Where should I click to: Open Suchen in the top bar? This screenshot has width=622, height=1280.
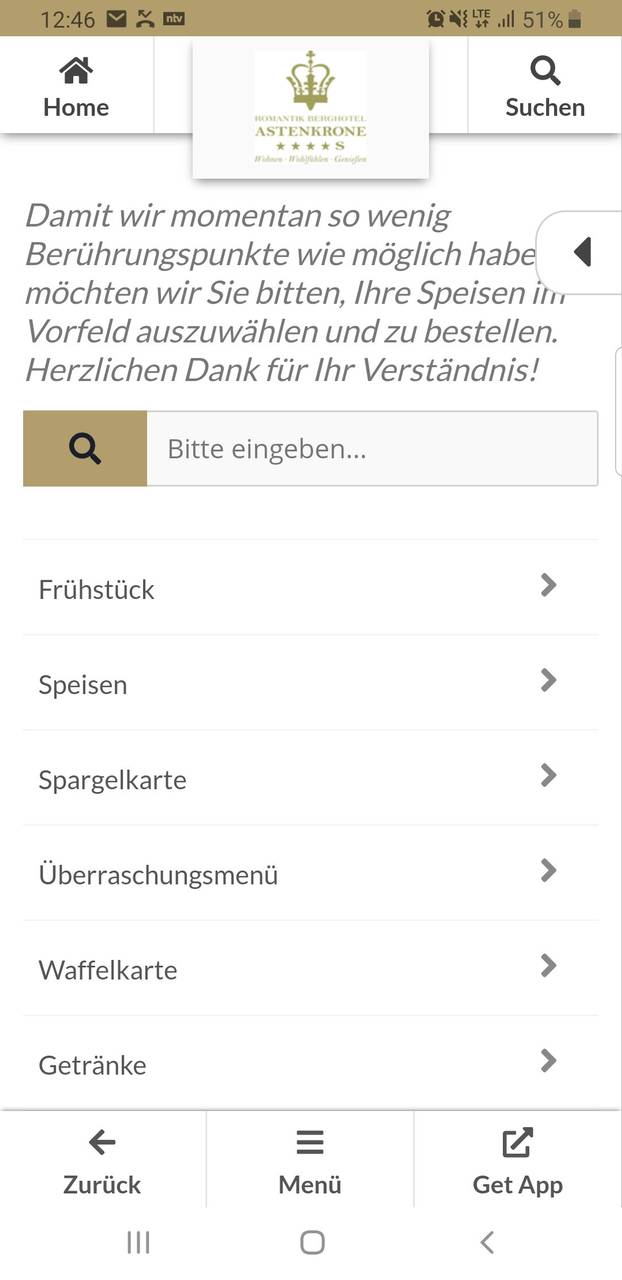545,86
